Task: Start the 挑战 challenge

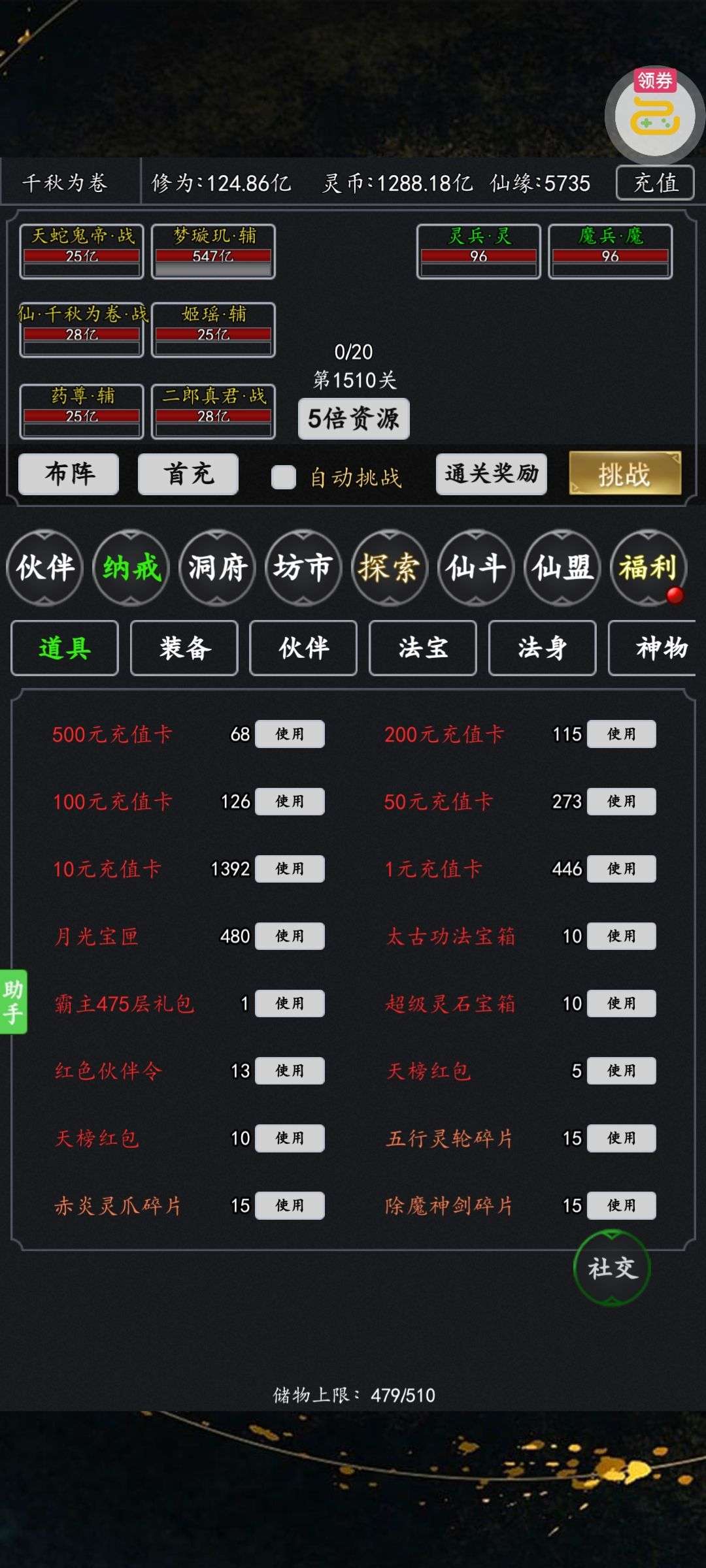Action: [625, 474]
